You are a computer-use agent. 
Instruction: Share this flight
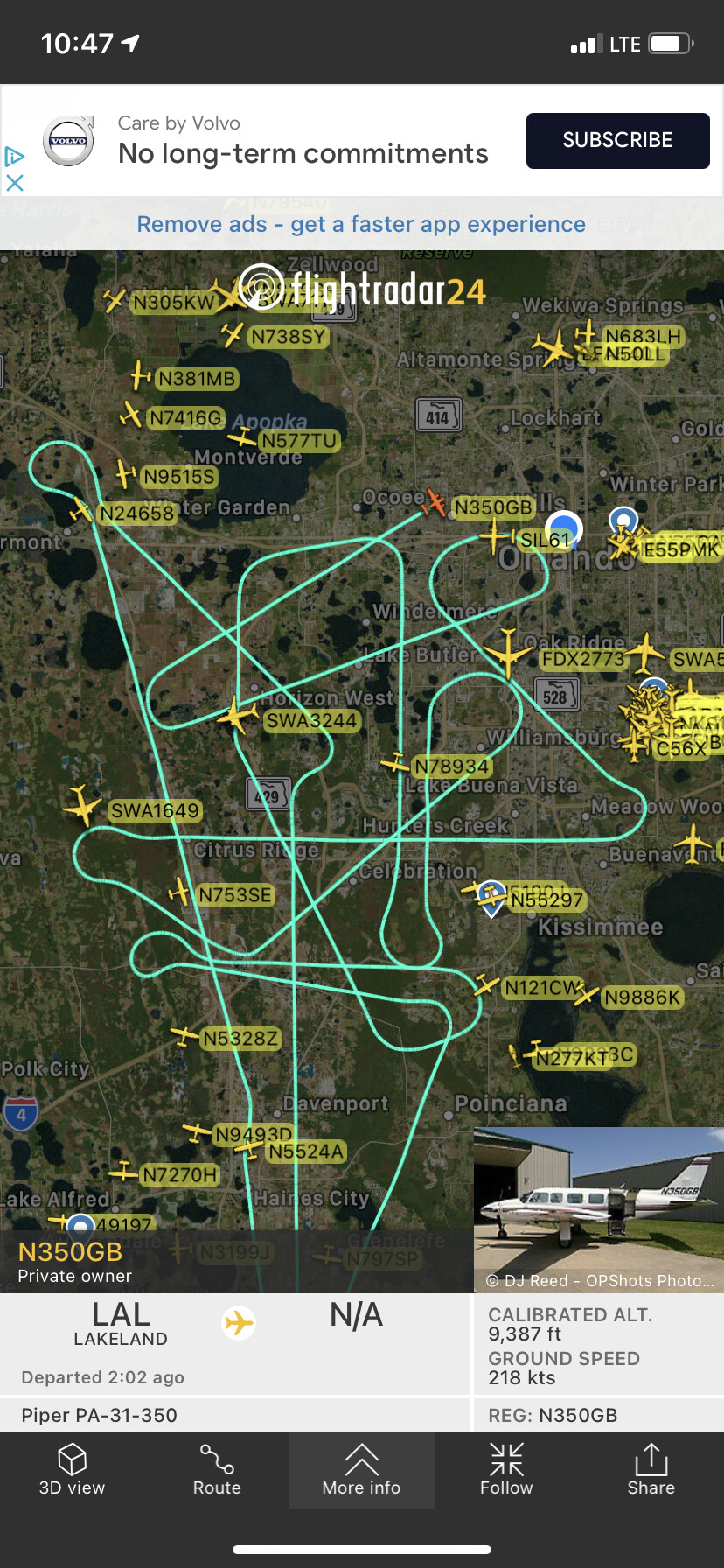click(651, 1471)
